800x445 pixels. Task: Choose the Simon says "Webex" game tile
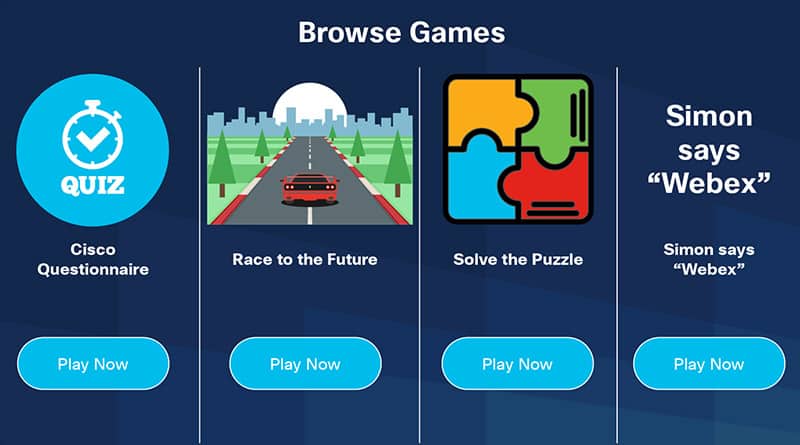click(708, 150)
